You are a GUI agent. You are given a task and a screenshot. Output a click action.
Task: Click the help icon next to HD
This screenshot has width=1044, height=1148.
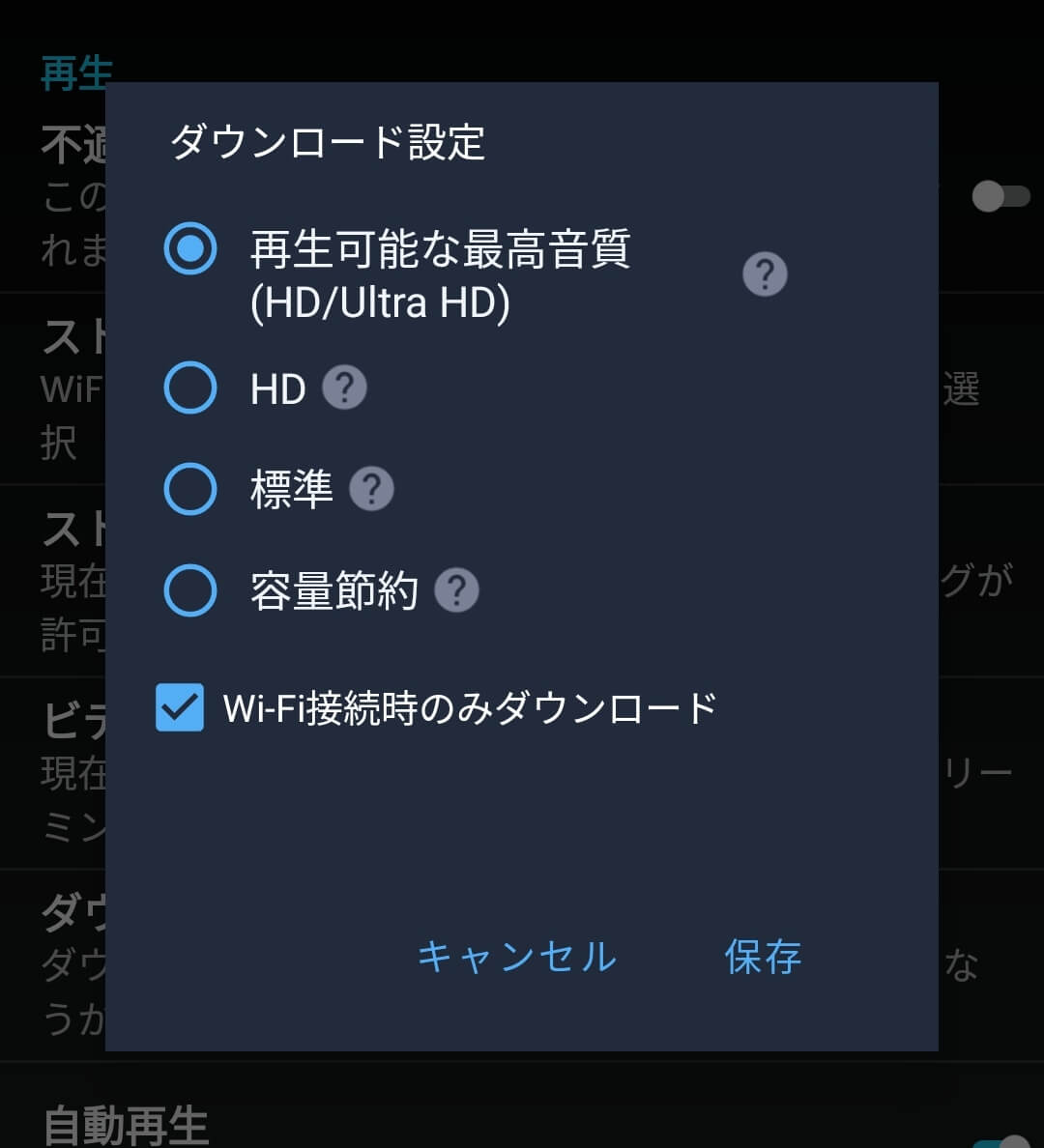click(343, 387)
